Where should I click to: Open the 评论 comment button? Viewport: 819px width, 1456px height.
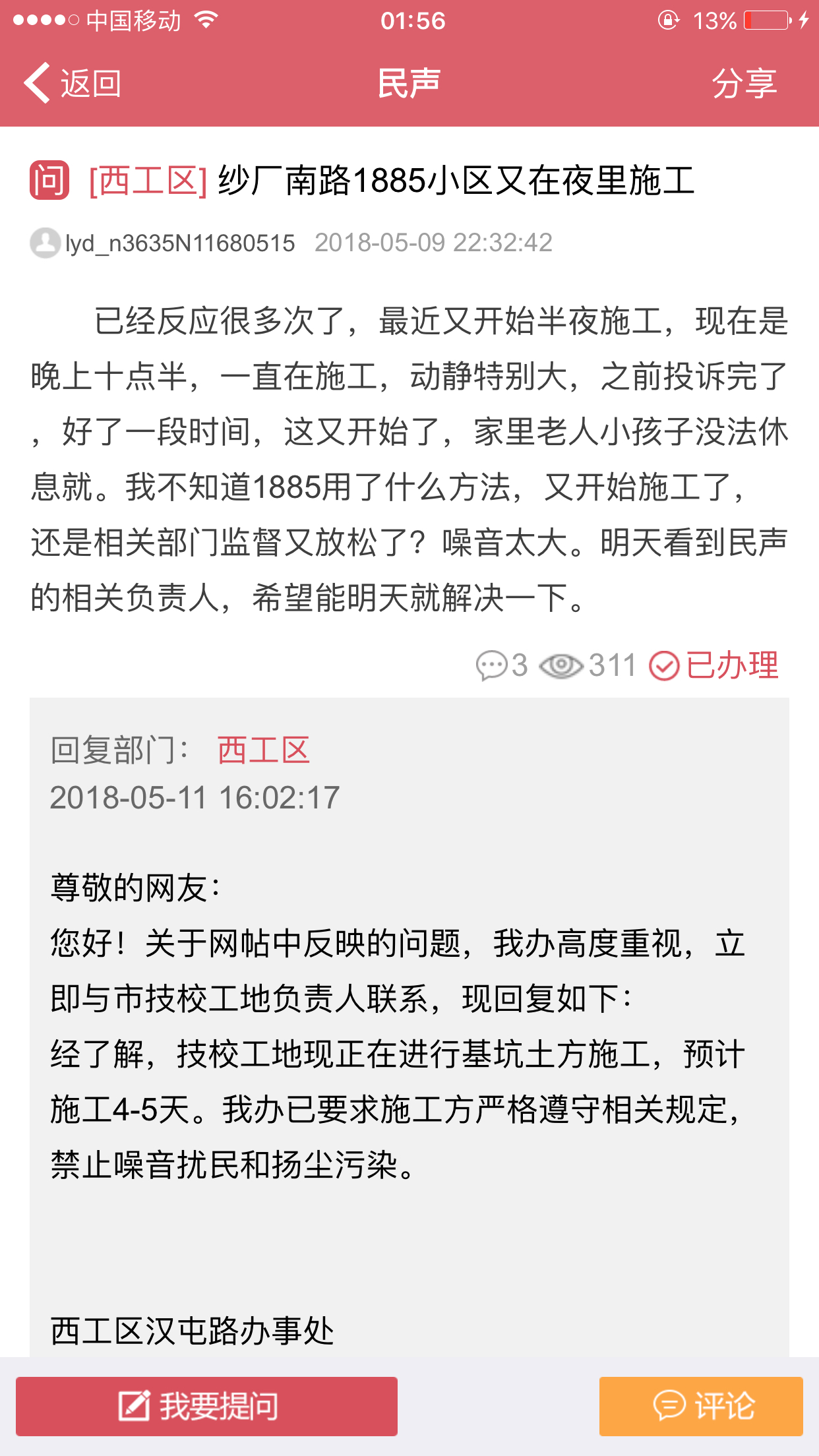click(701, 1406)
